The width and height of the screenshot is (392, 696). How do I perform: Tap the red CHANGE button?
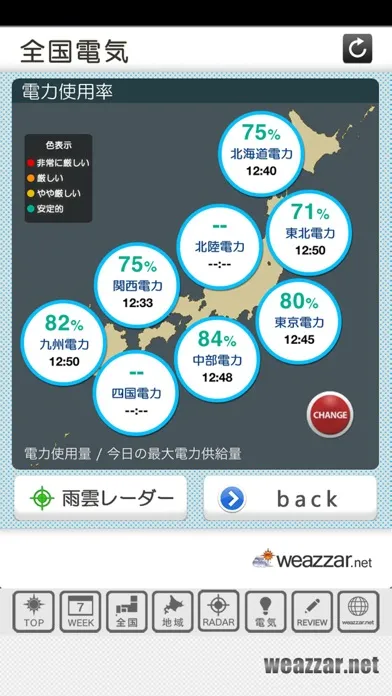point(330,415)
